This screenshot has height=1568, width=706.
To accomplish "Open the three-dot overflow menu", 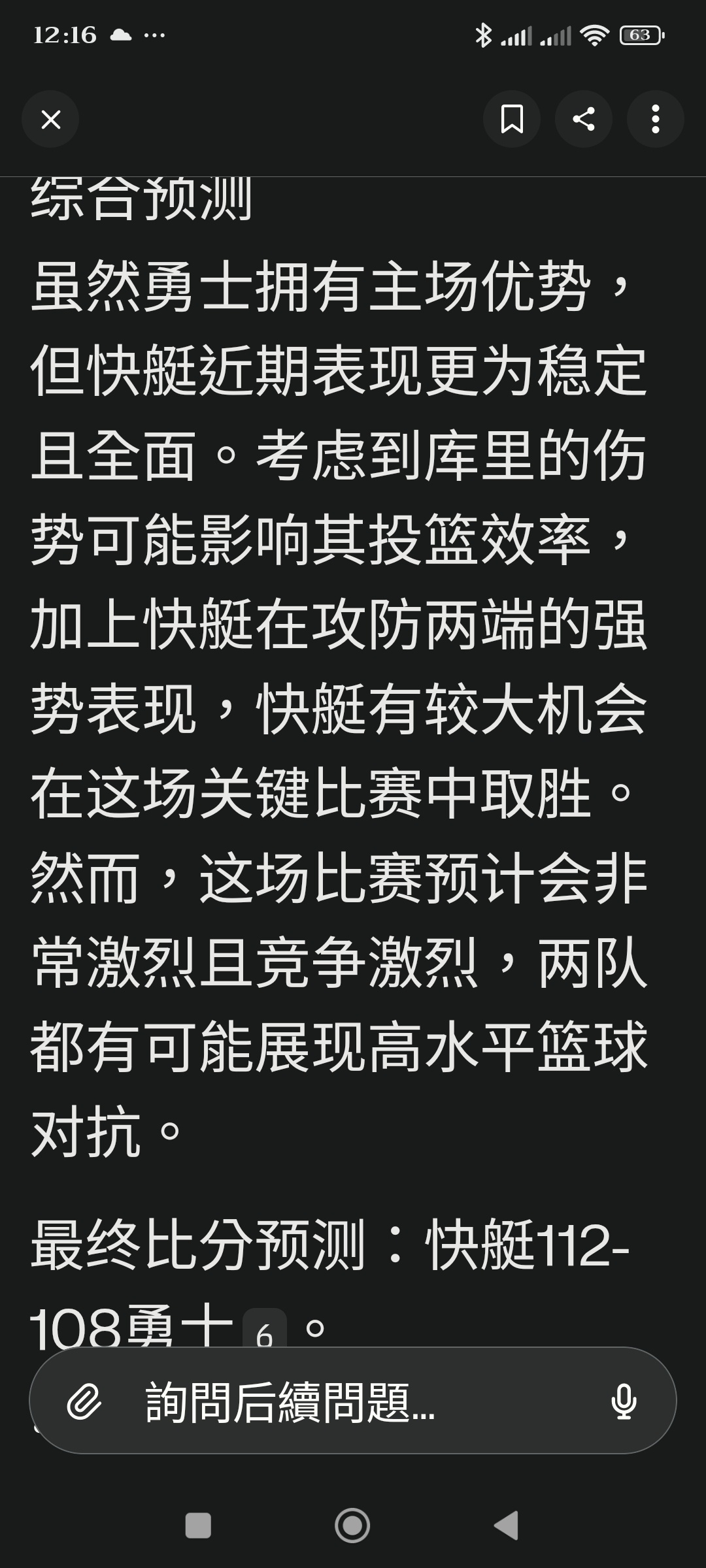I will point(656,120).
